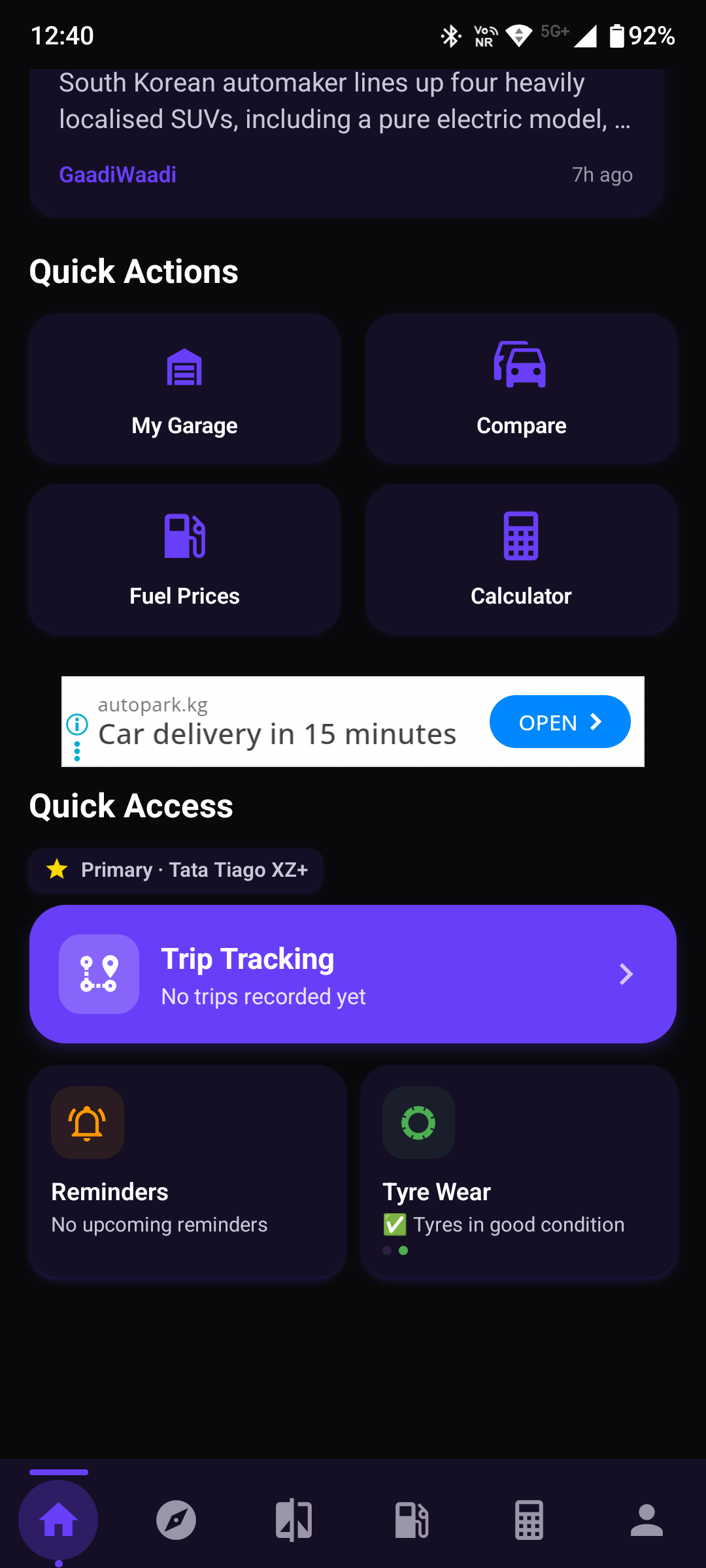Expand Trip Tracking with its chevron arrow

tap(626, 973)
